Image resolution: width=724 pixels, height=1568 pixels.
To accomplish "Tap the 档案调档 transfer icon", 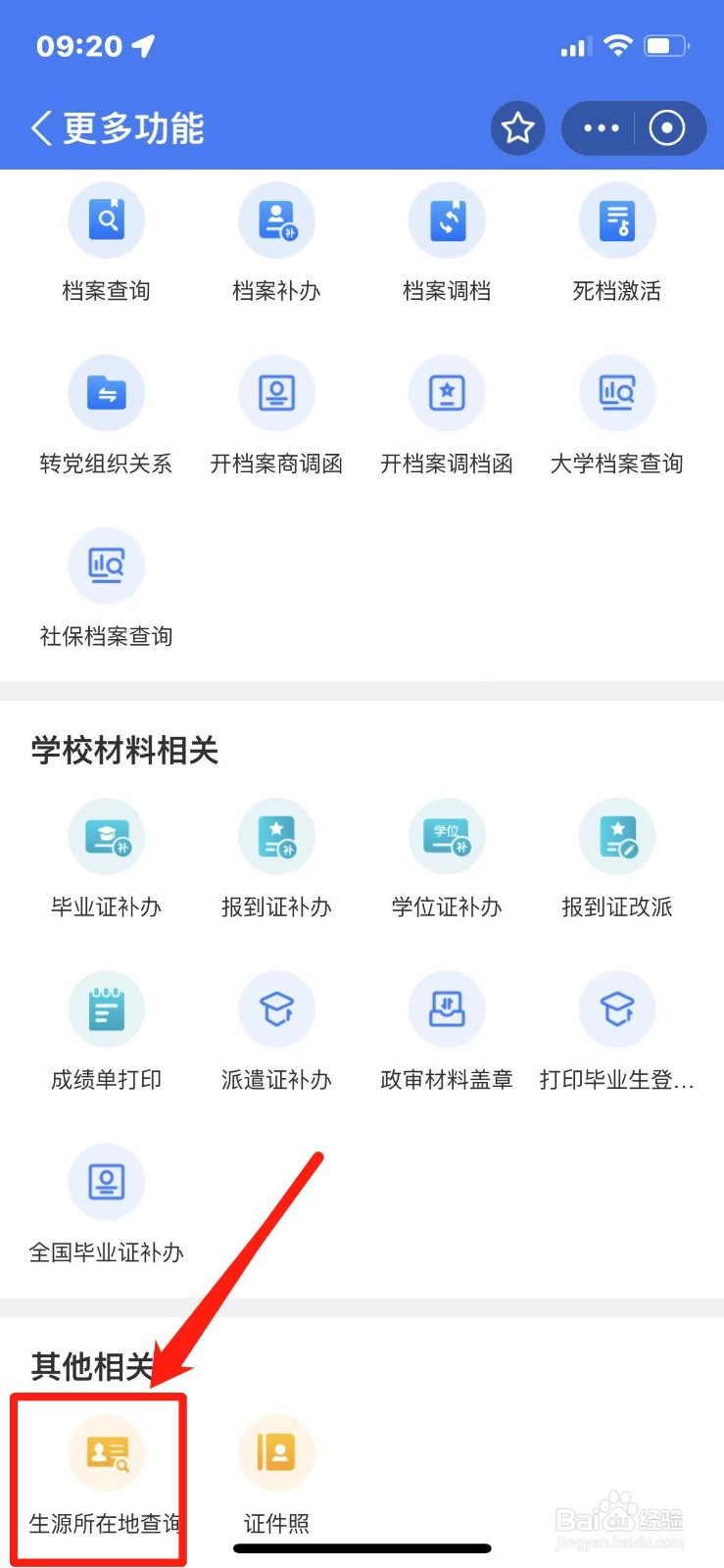I will (447, 220).
